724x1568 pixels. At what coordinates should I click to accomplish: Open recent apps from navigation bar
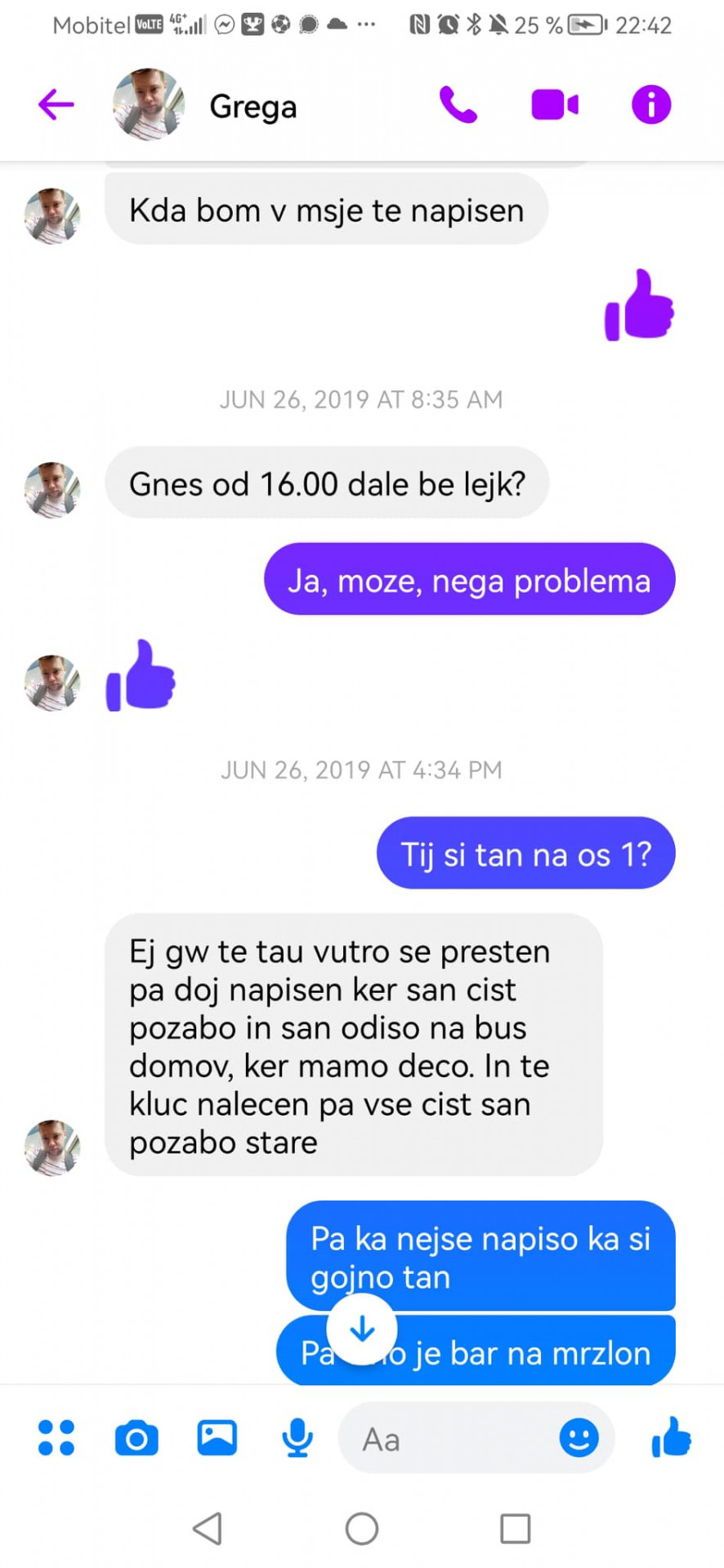(x=515, y=1528)
